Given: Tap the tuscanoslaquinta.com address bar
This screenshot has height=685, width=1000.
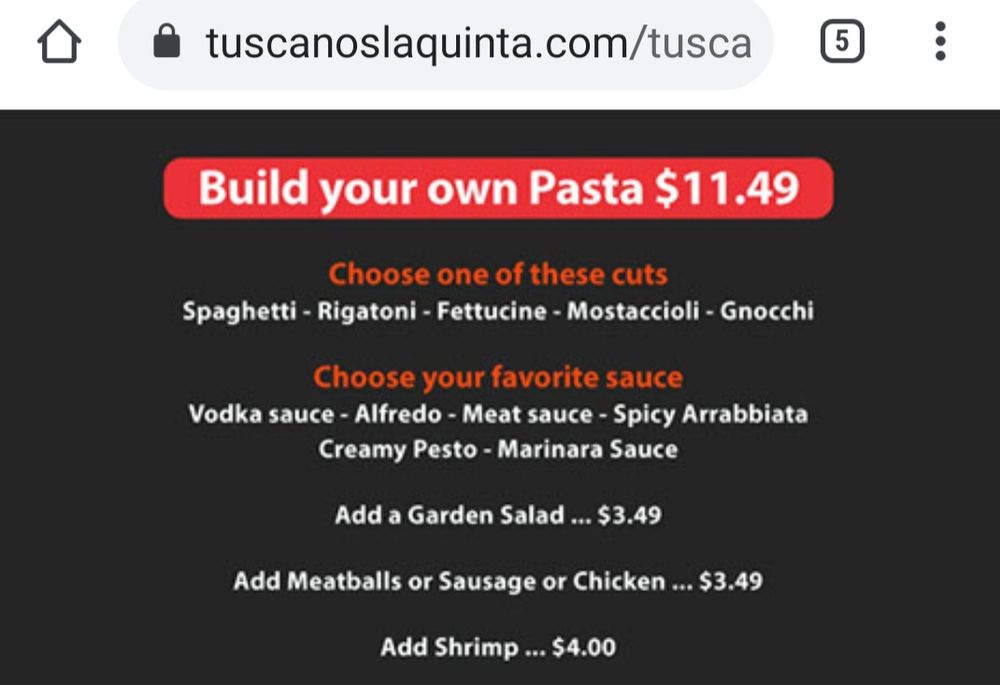Looking at the screenshot, I should (446, 42).
